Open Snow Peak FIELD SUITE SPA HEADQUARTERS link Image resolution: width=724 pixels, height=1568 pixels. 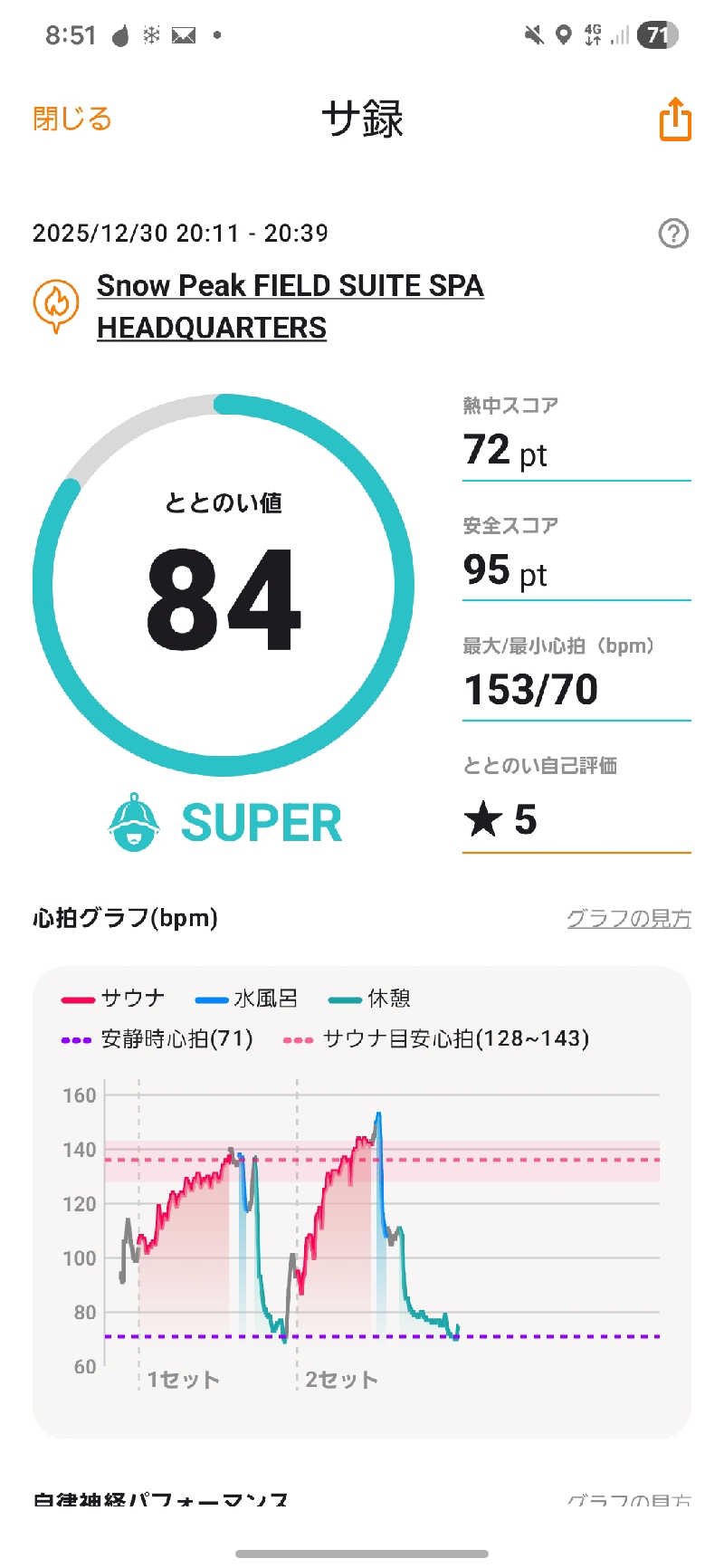click(290, 306)
